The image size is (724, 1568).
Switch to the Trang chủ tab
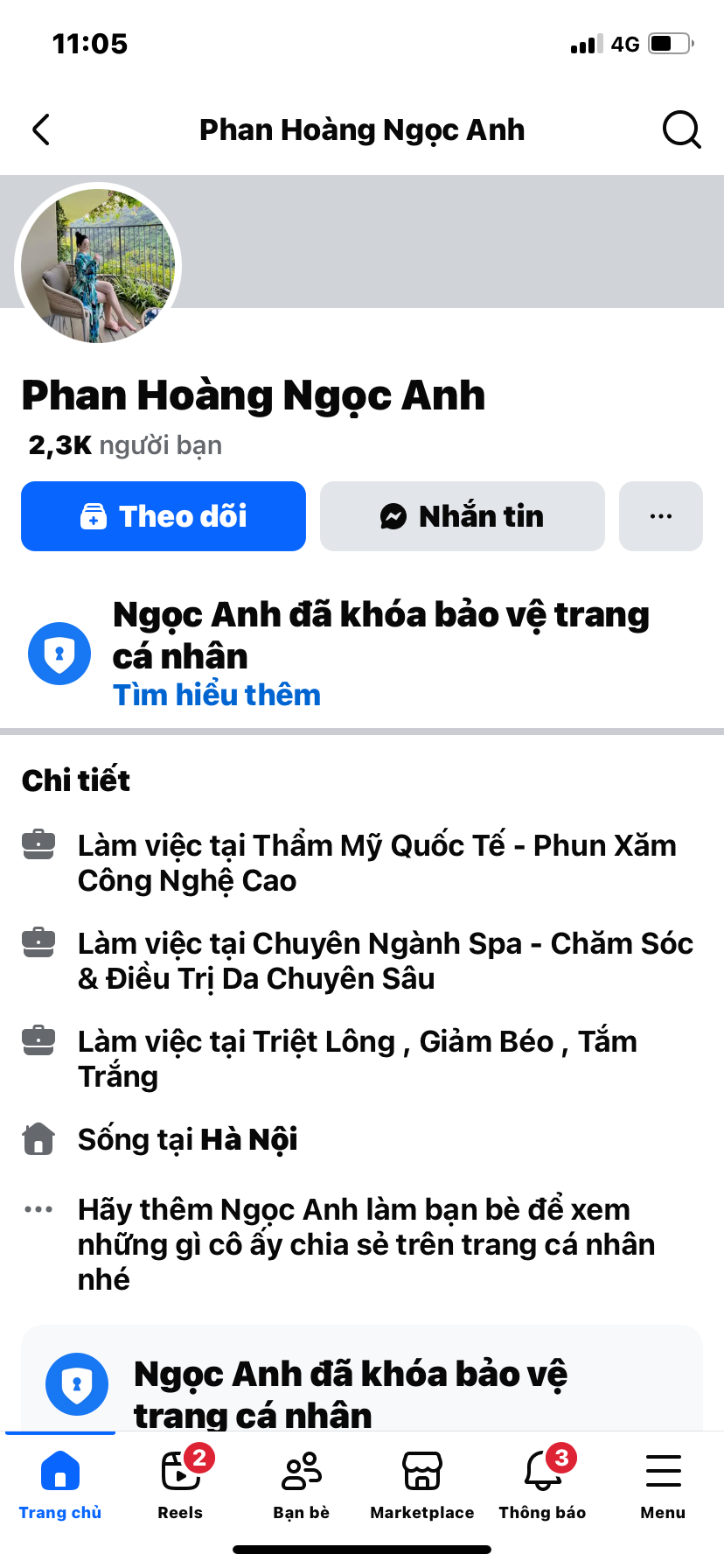tap(60, 1483)
